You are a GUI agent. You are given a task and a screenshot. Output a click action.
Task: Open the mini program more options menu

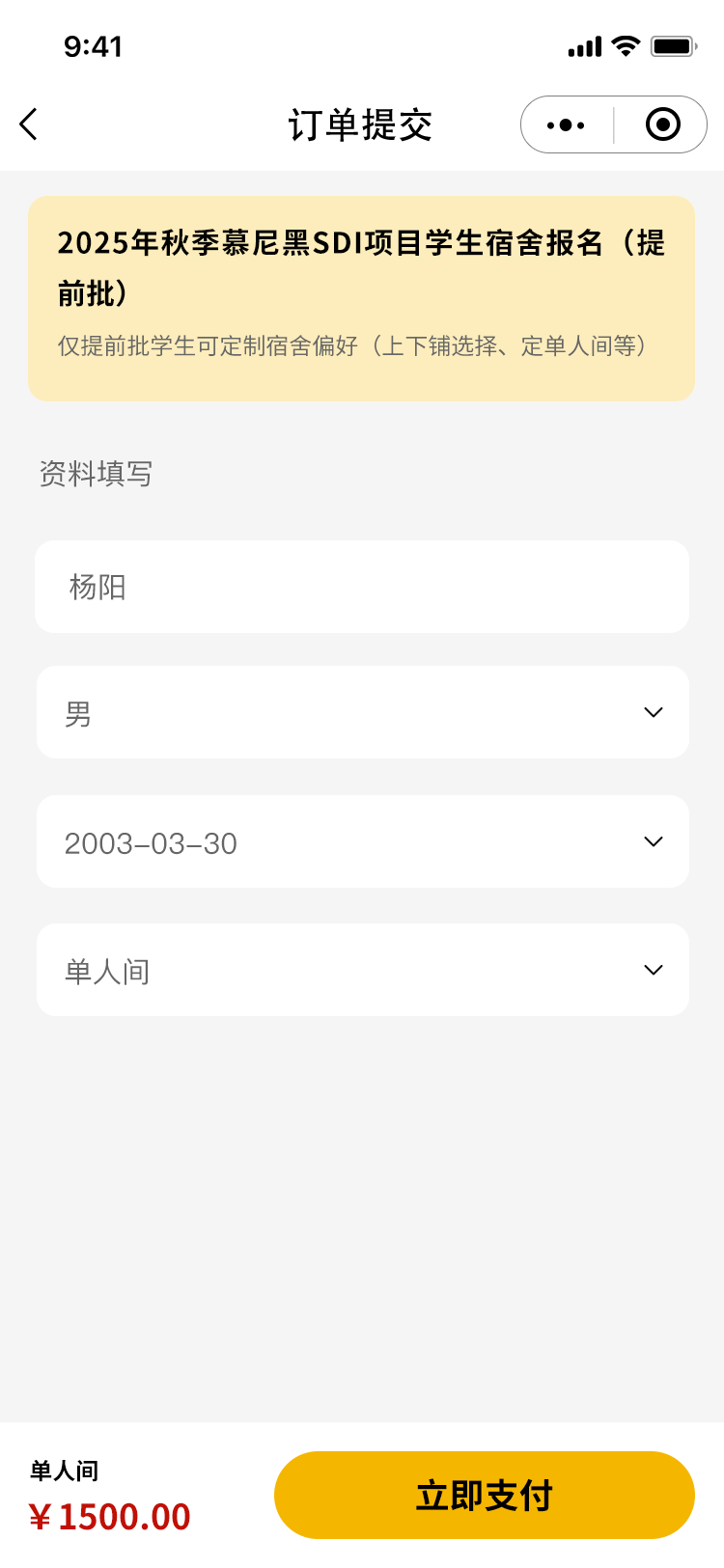(x=566, y=124)
